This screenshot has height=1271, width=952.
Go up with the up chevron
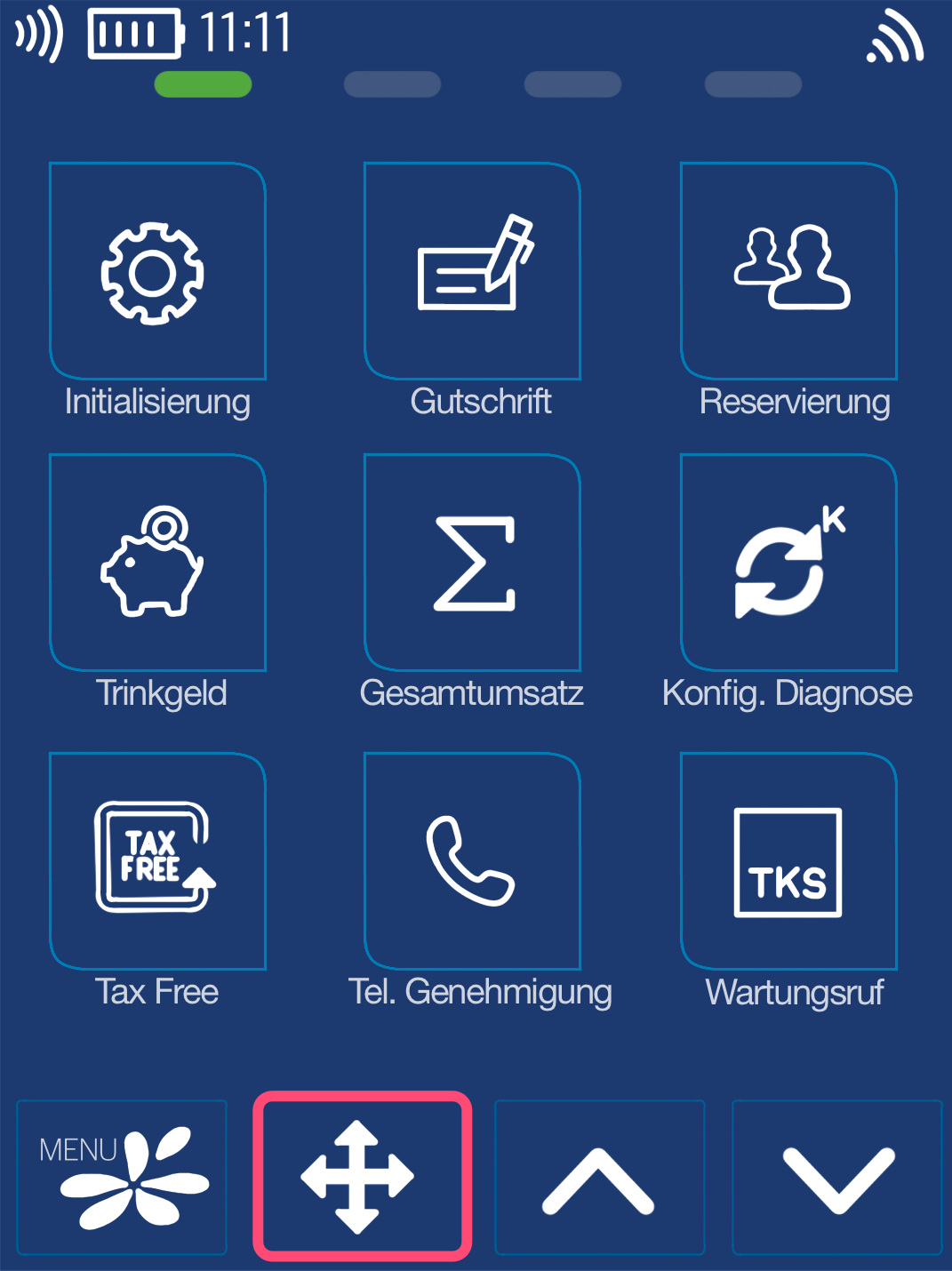599,1177
